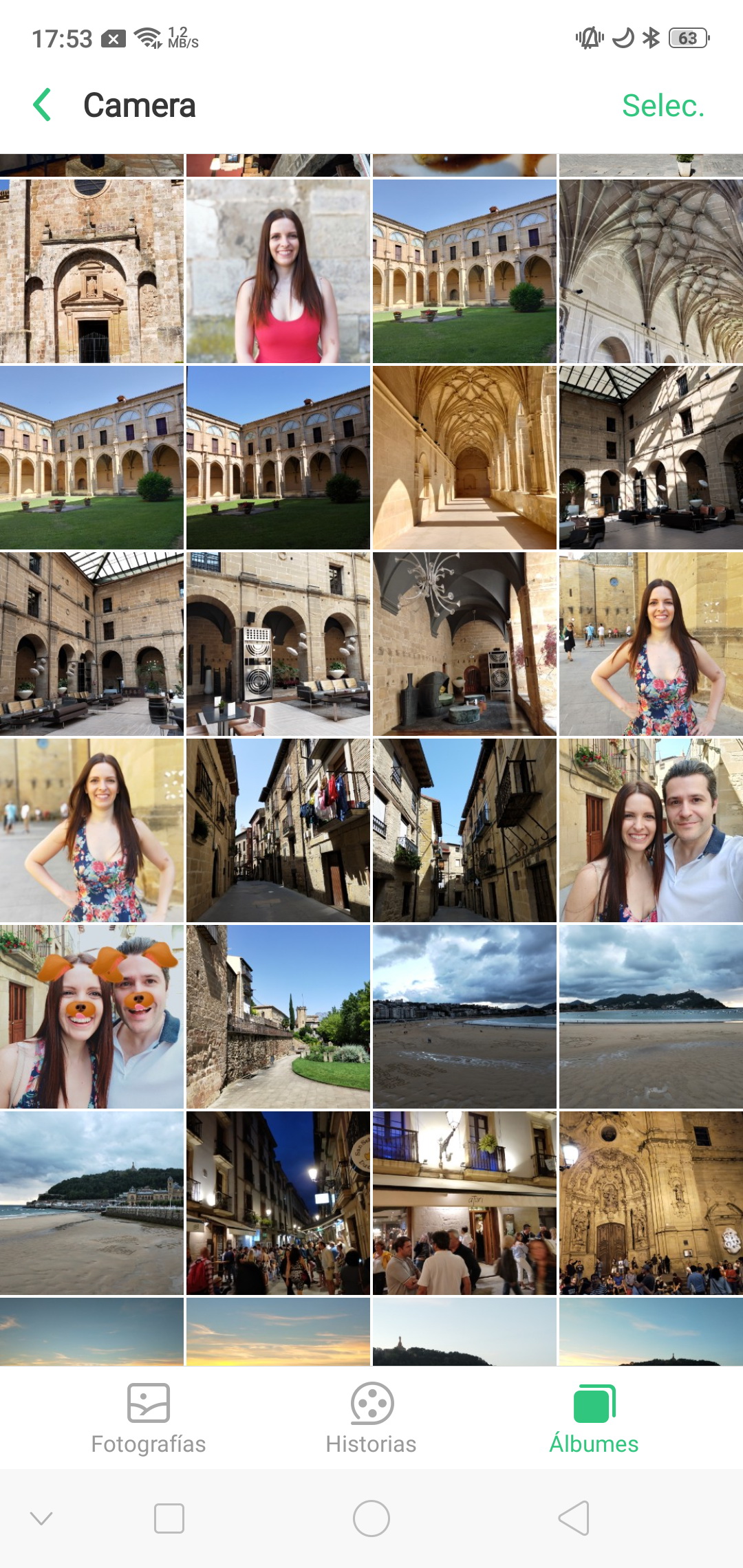Screen dimensions: 743x1568
Task: Open recent apps
Action: point(169,1518)
